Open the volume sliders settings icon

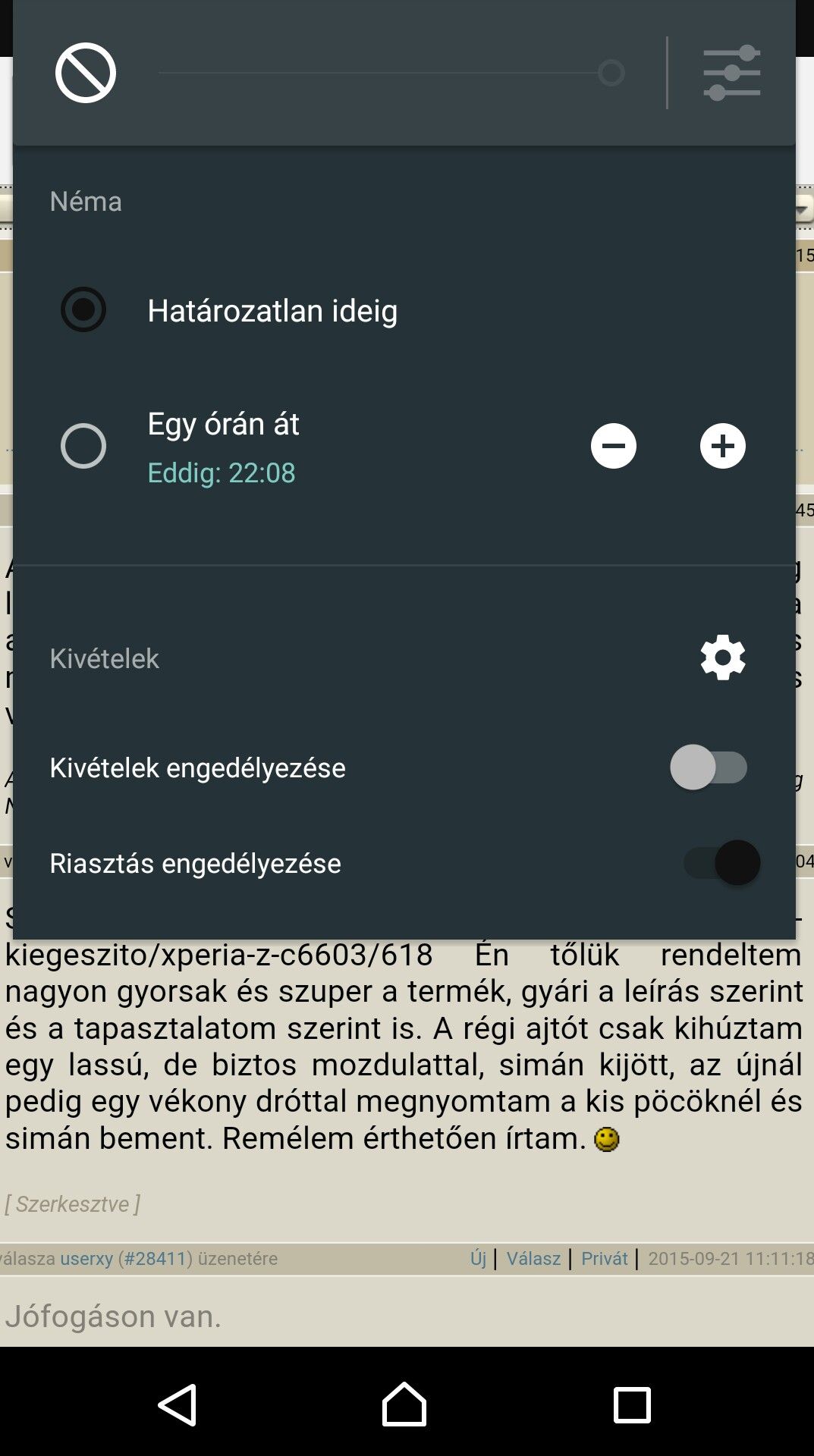(x=731, y=73)
